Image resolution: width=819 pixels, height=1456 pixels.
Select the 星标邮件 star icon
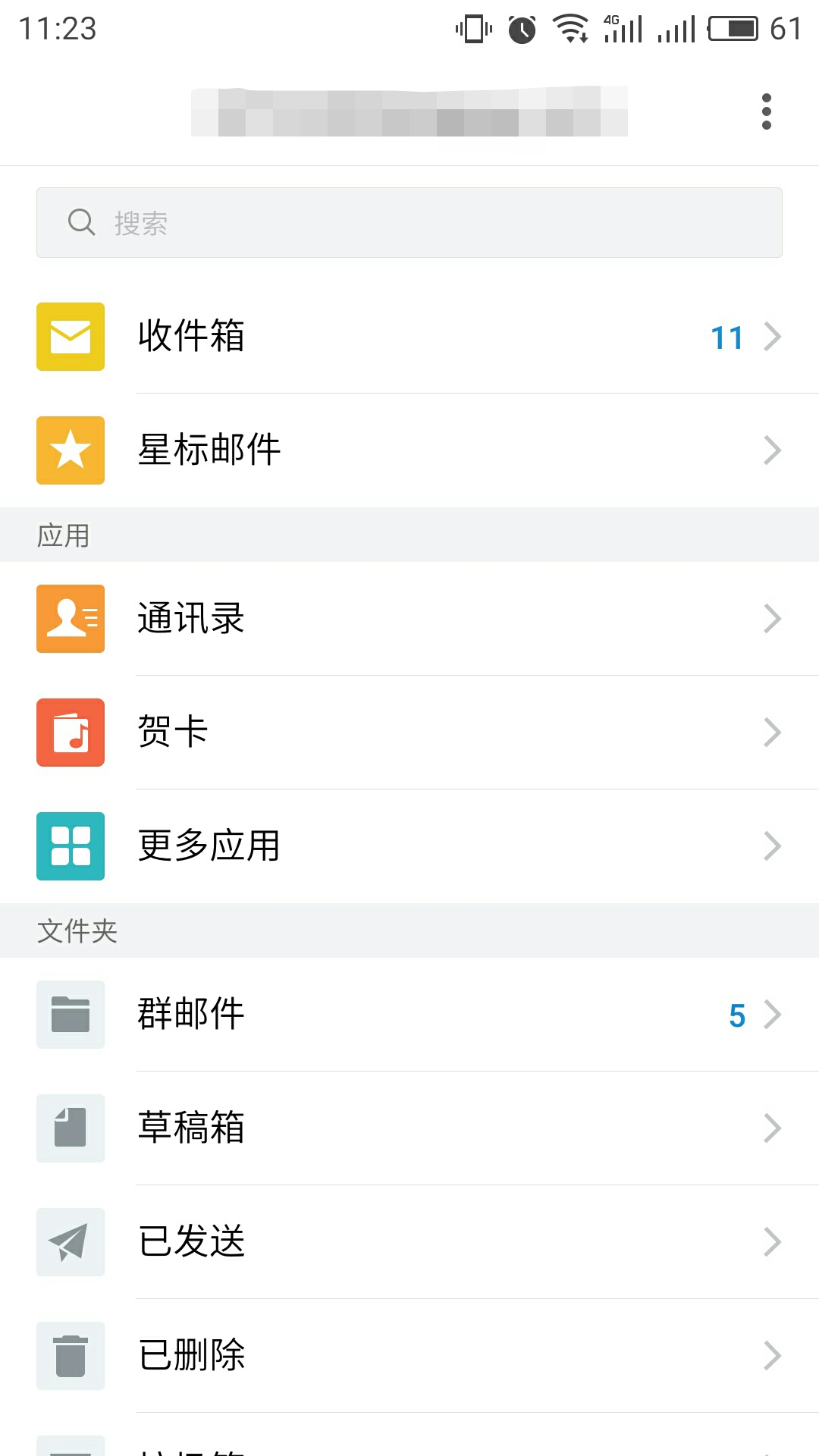(x=70, y=450)
